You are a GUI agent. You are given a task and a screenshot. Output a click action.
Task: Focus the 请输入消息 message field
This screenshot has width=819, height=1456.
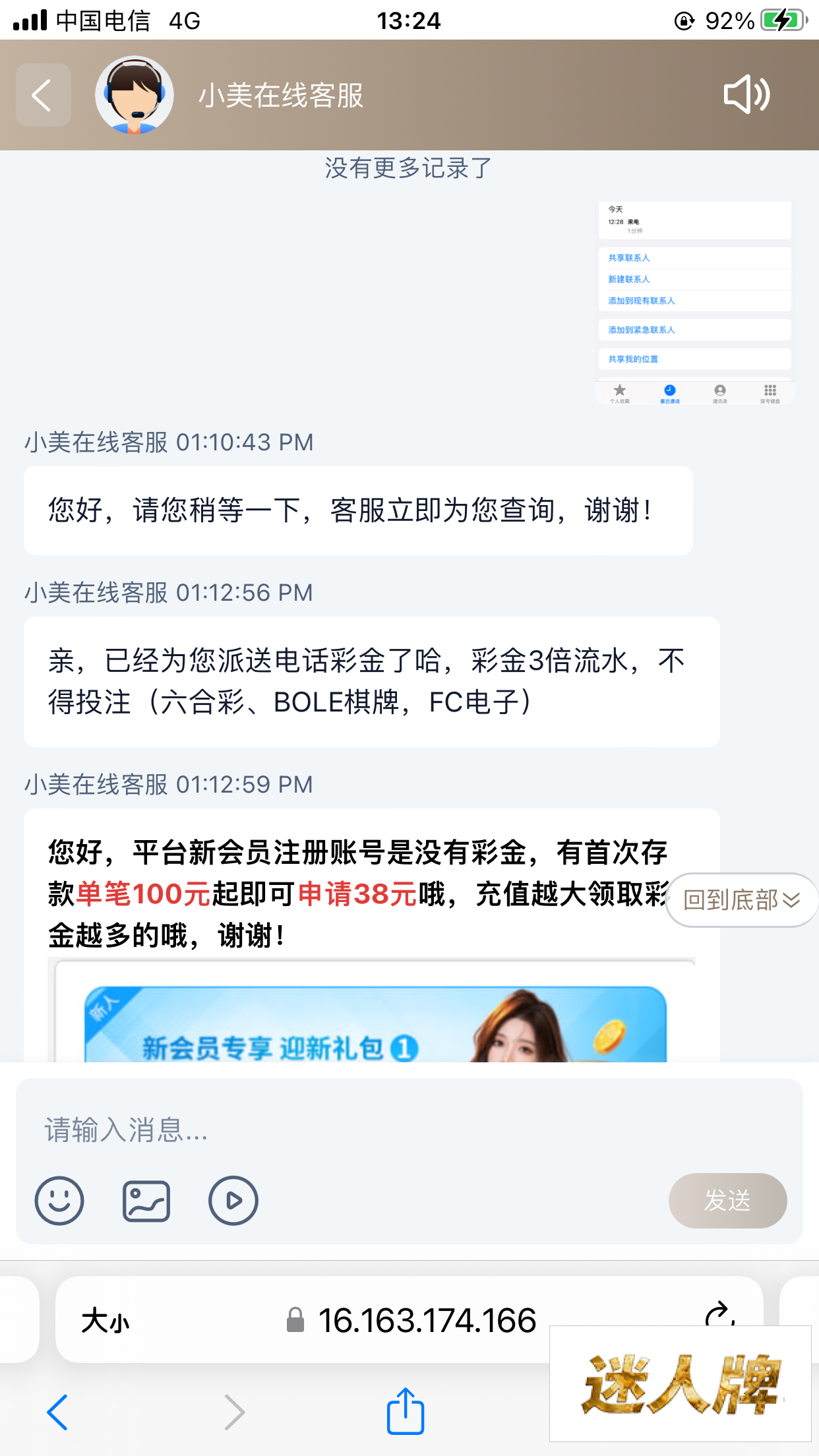pyautogui.click(x=409, y=1130)
